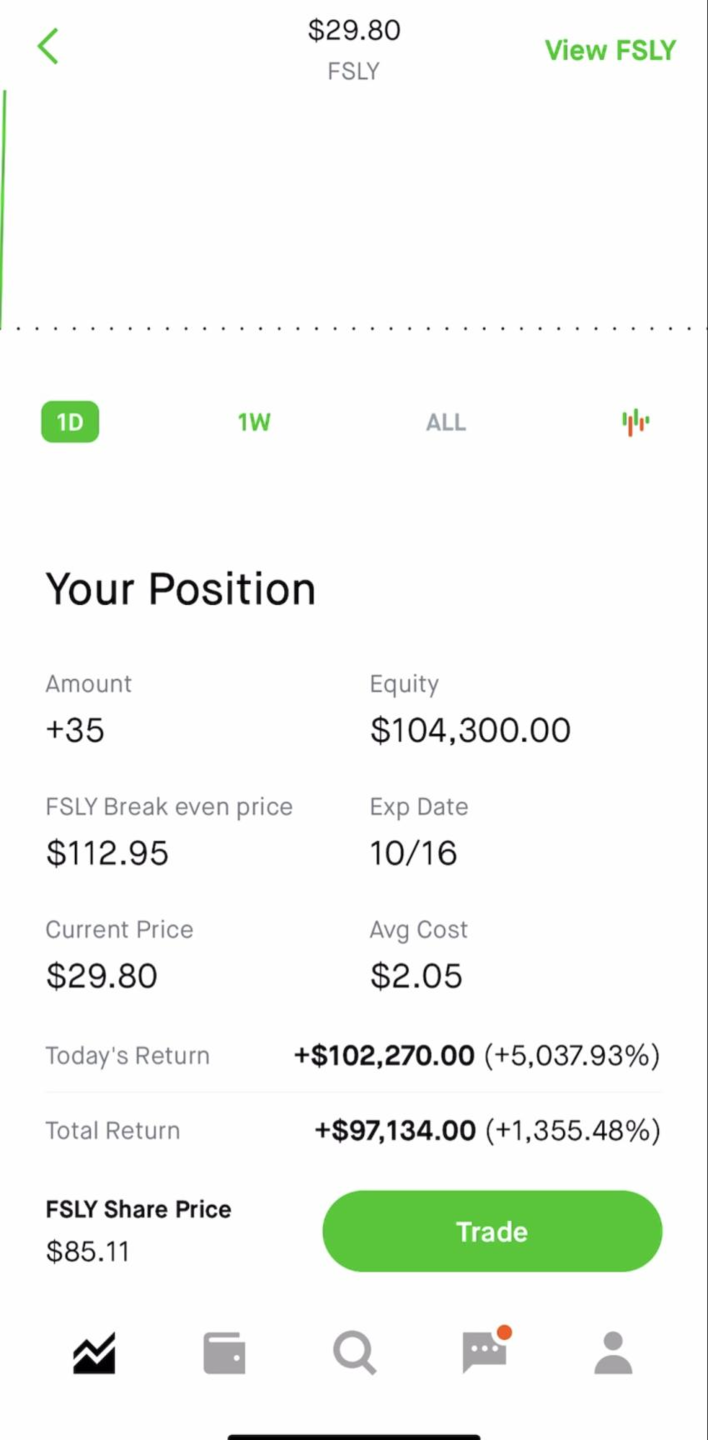
Task: Open the portfolio chart tab
Action: point(94,1354)
